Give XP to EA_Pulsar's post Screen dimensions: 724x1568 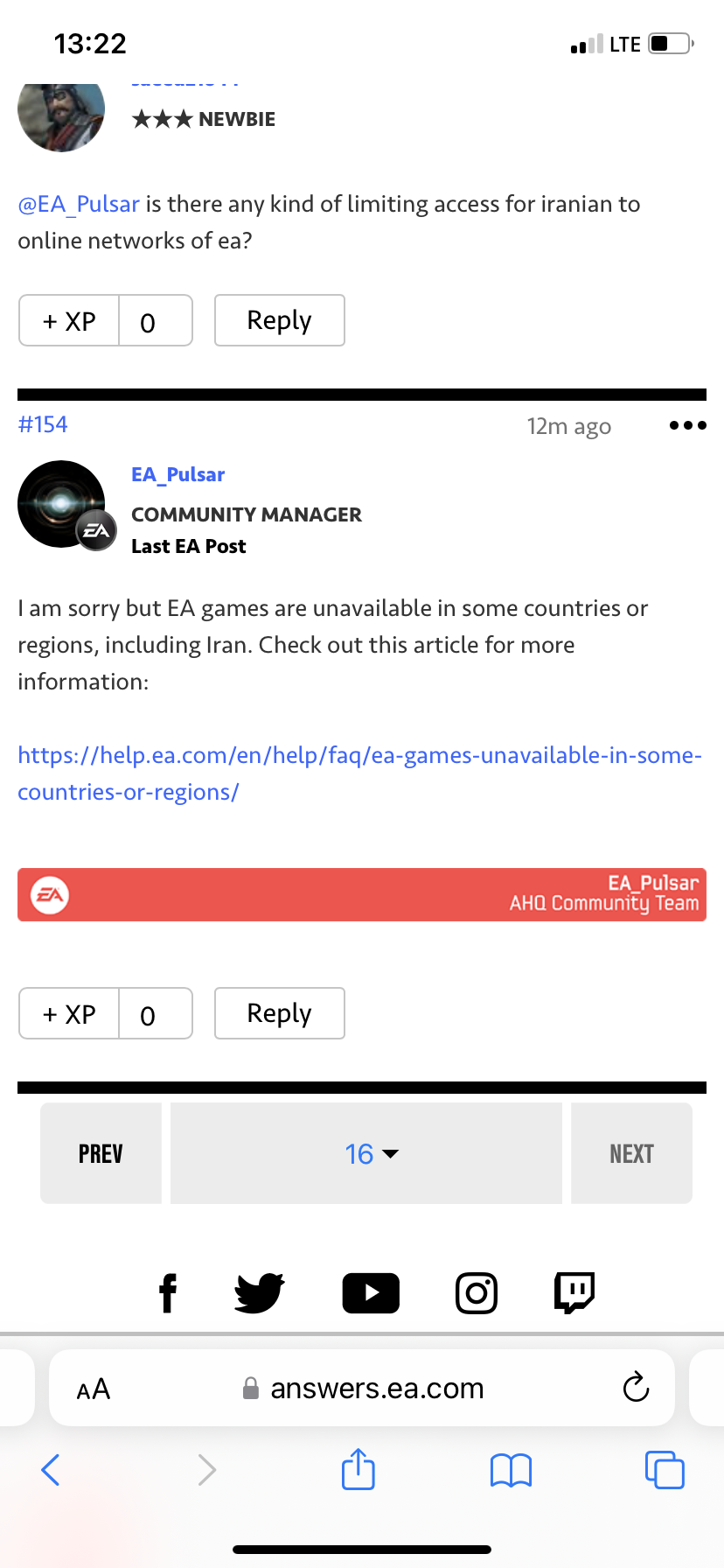[69, 1014]
